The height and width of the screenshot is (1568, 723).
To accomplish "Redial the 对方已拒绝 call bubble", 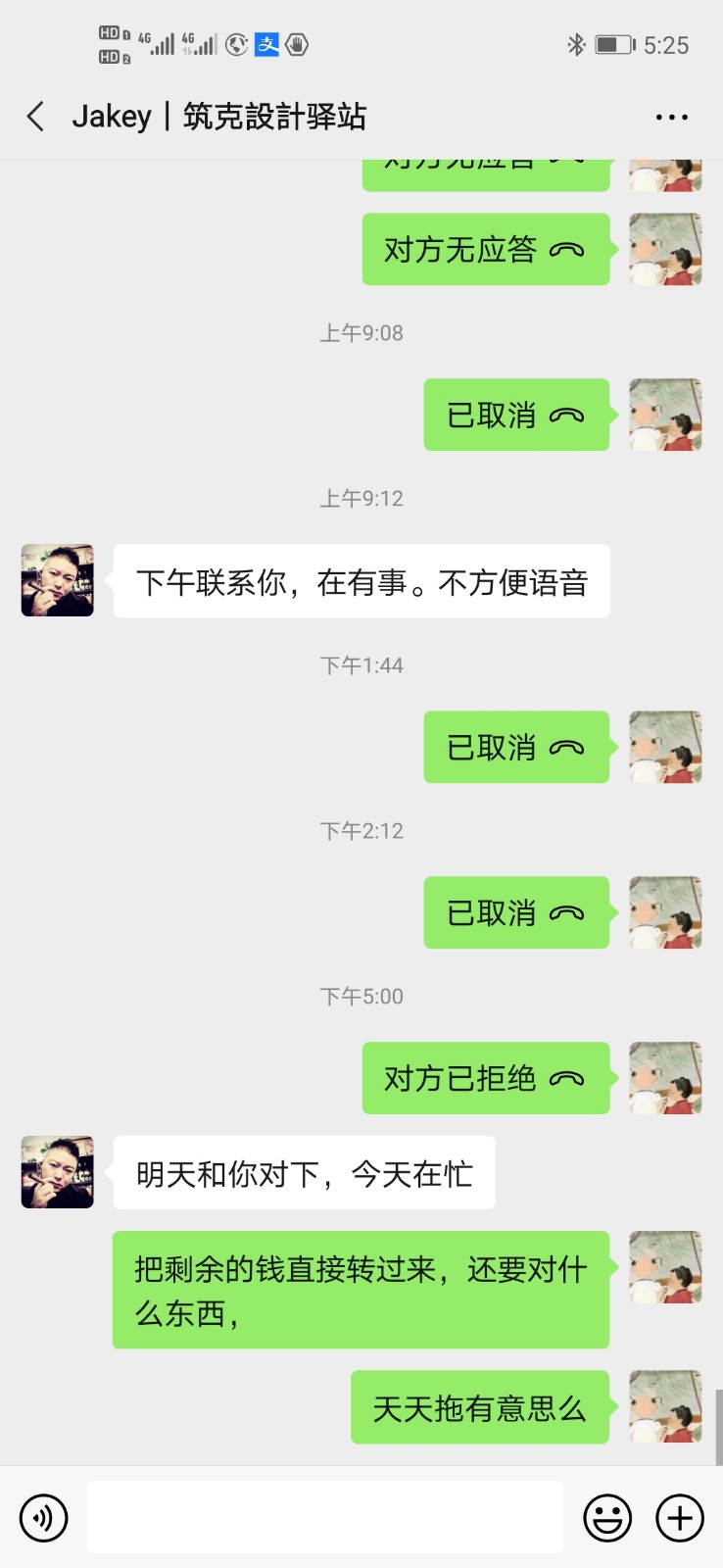I will pyautogui.click(x=485, y=1078).
